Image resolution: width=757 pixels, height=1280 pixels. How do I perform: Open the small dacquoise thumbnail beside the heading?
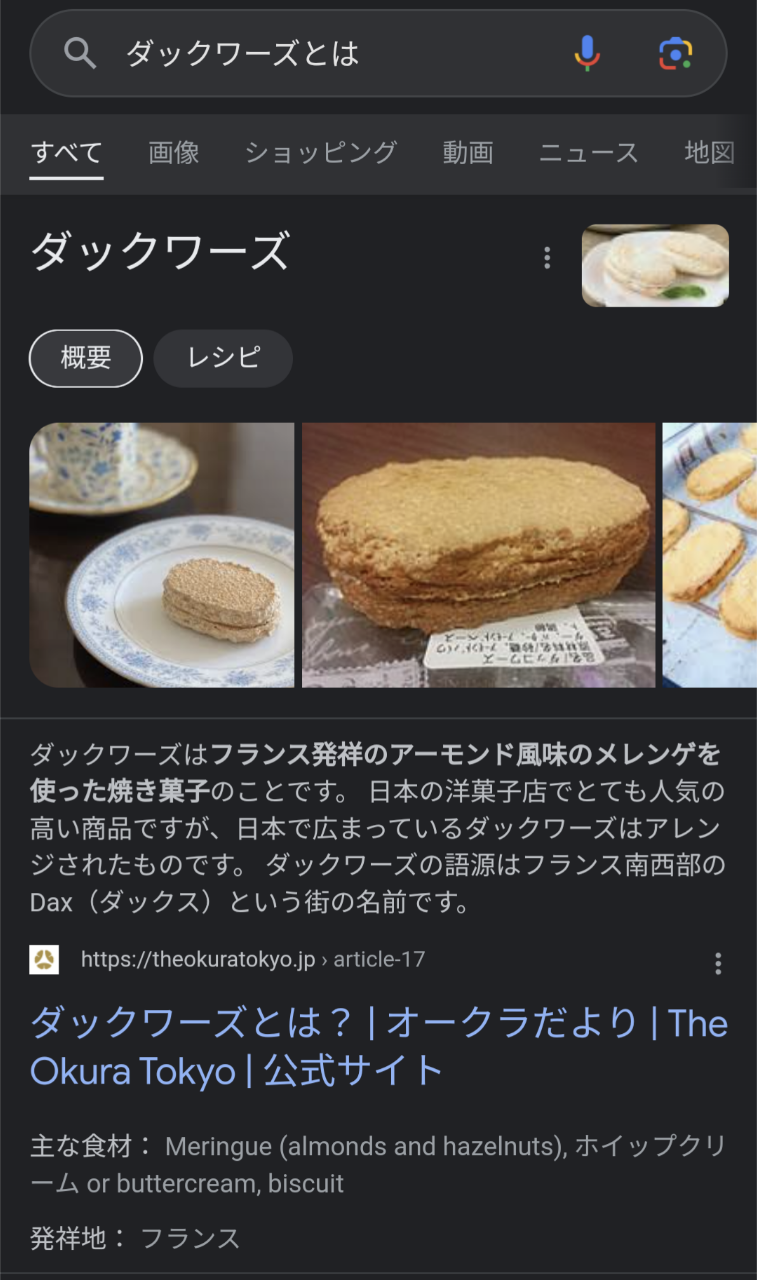655,265
